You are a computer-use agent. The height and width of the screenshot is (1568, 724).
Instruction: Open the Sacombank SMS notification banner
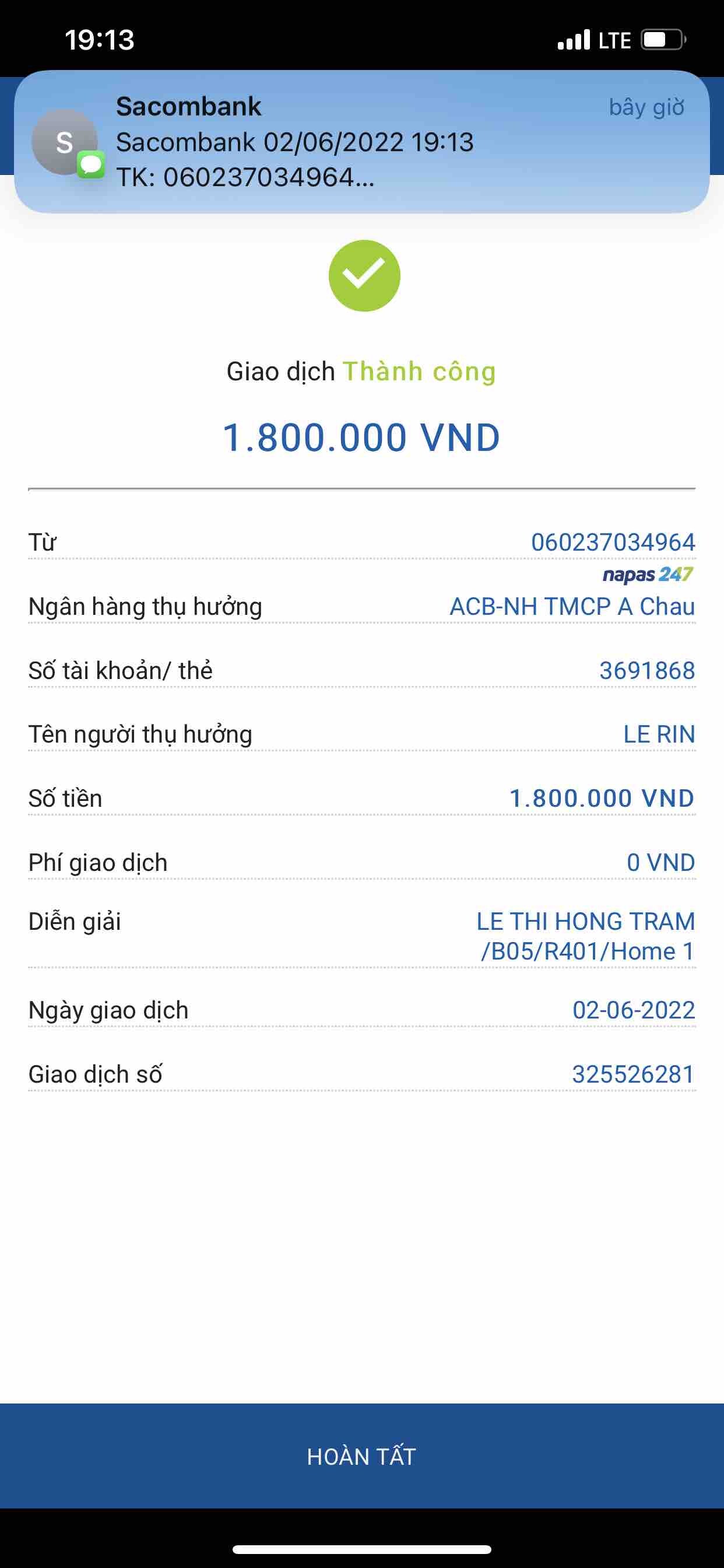(361, 142)
